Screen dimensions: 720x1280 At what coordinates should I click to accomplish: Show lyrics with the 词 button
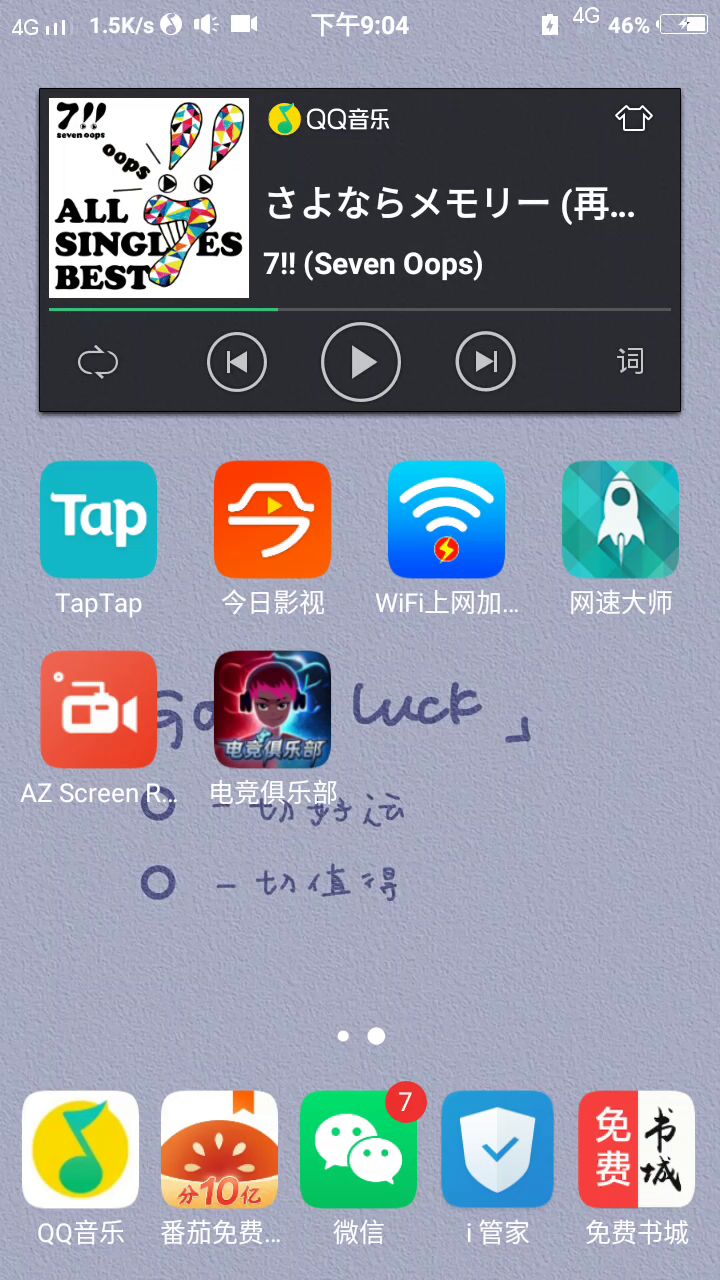[x=630, y=362]
